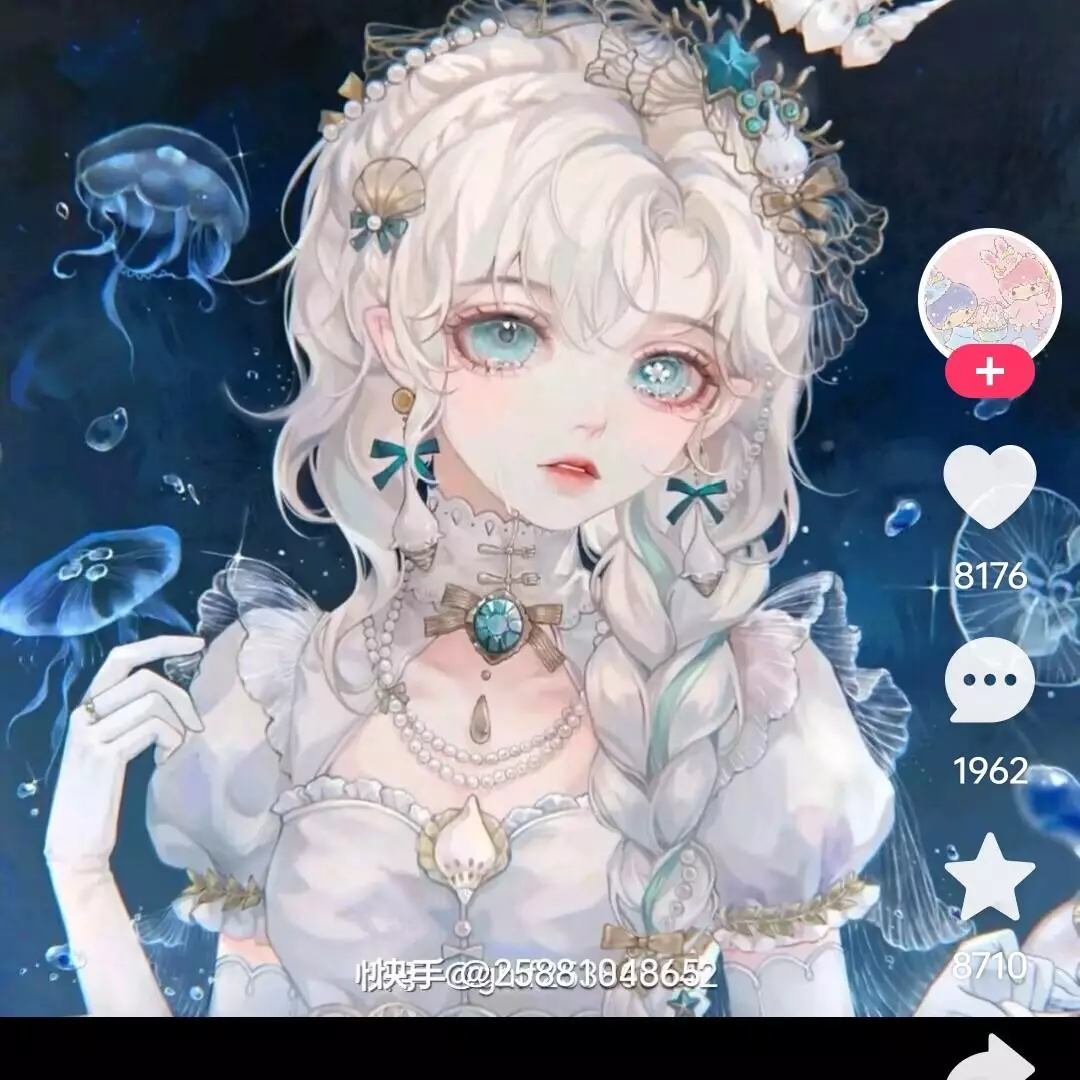Share this video with the arrow icon

[989, 1060]
